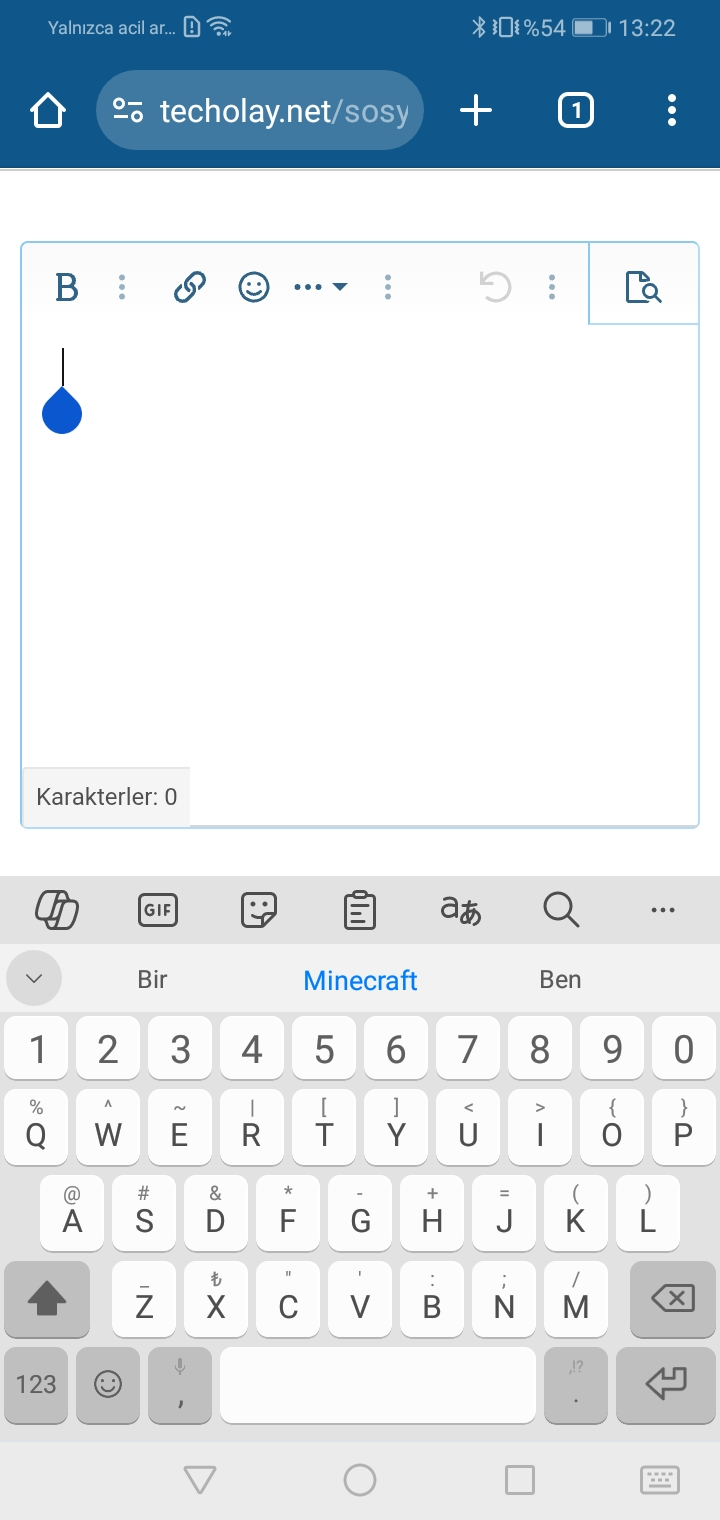Open the keyboard sticker panel
This screenshot has height=1520, width=720.
coord(259,910)
